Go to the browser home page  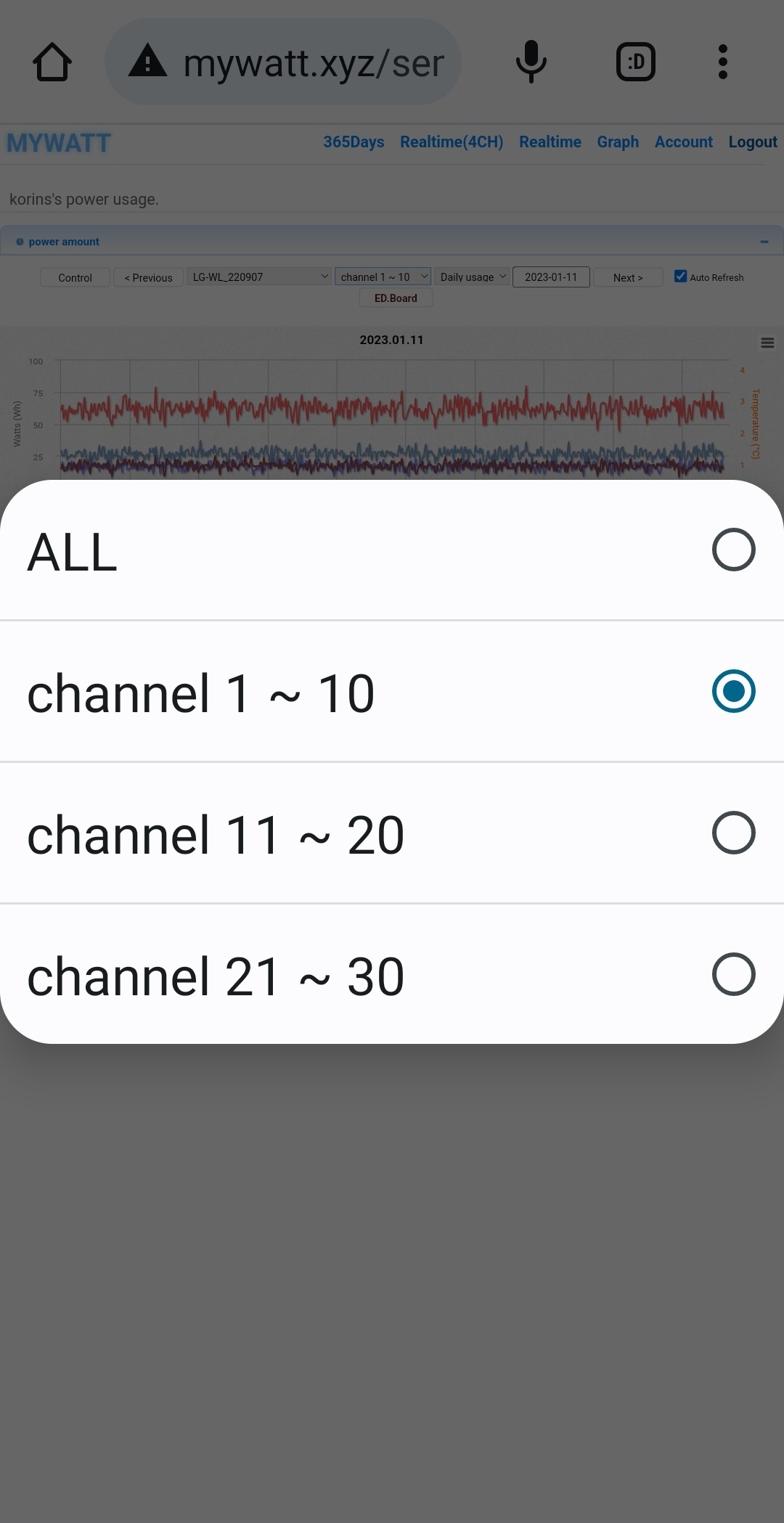[52, 62]
